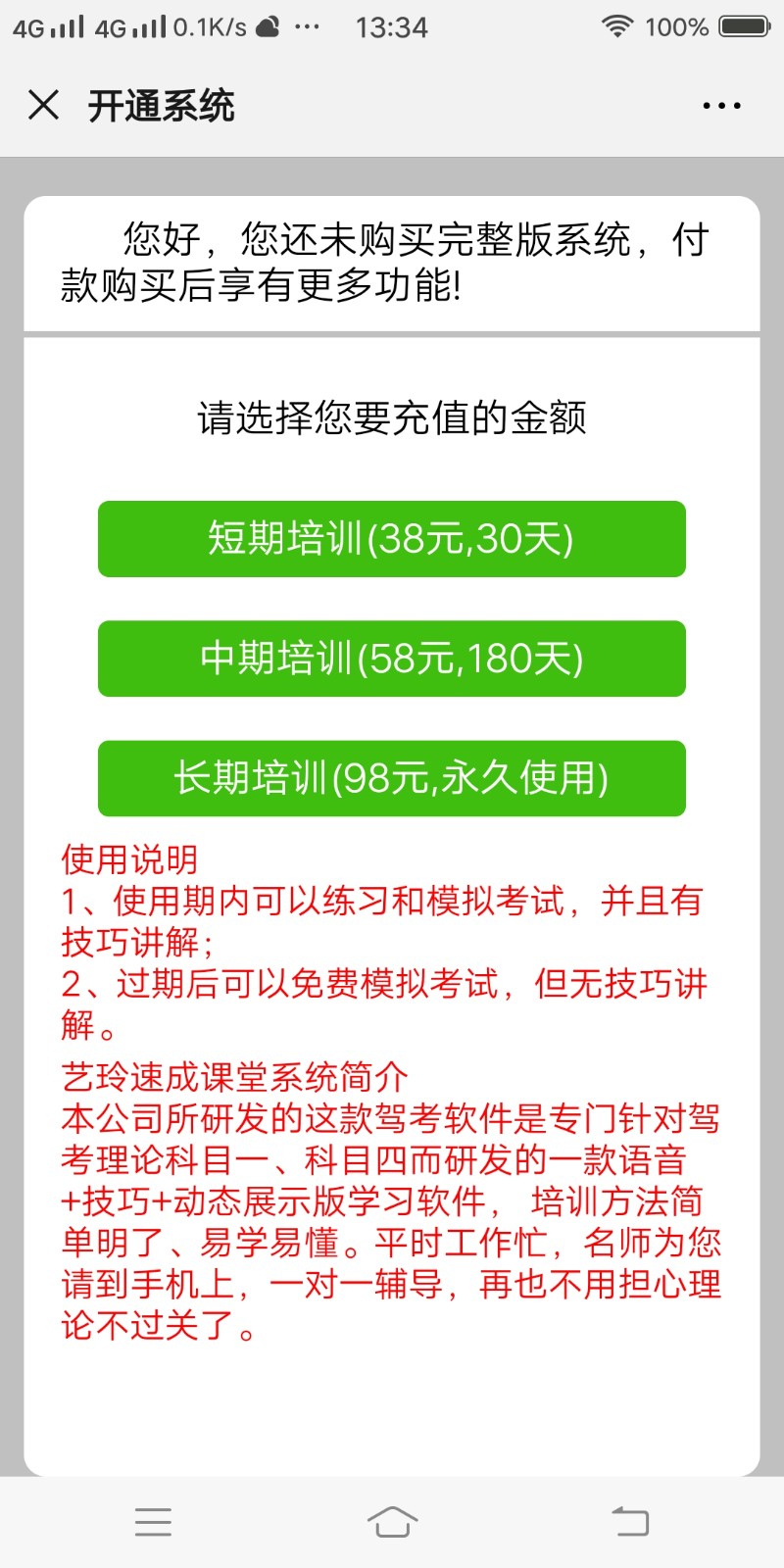The width and height of the screenshot is (784, 1568).
Task: Choose 中期培训 58元 180天 plan
Action: tap(392, 659)
